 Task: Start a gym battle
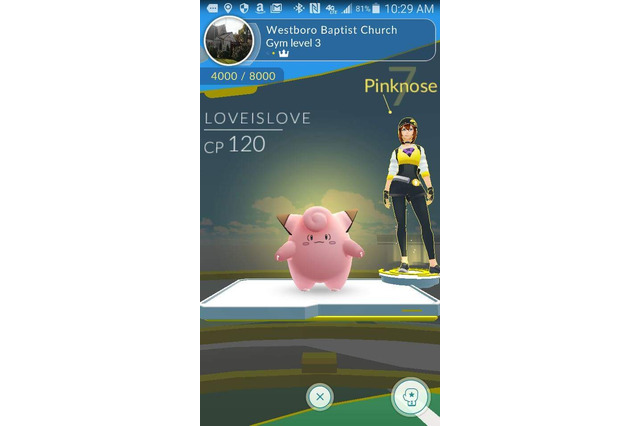point(410,396)
